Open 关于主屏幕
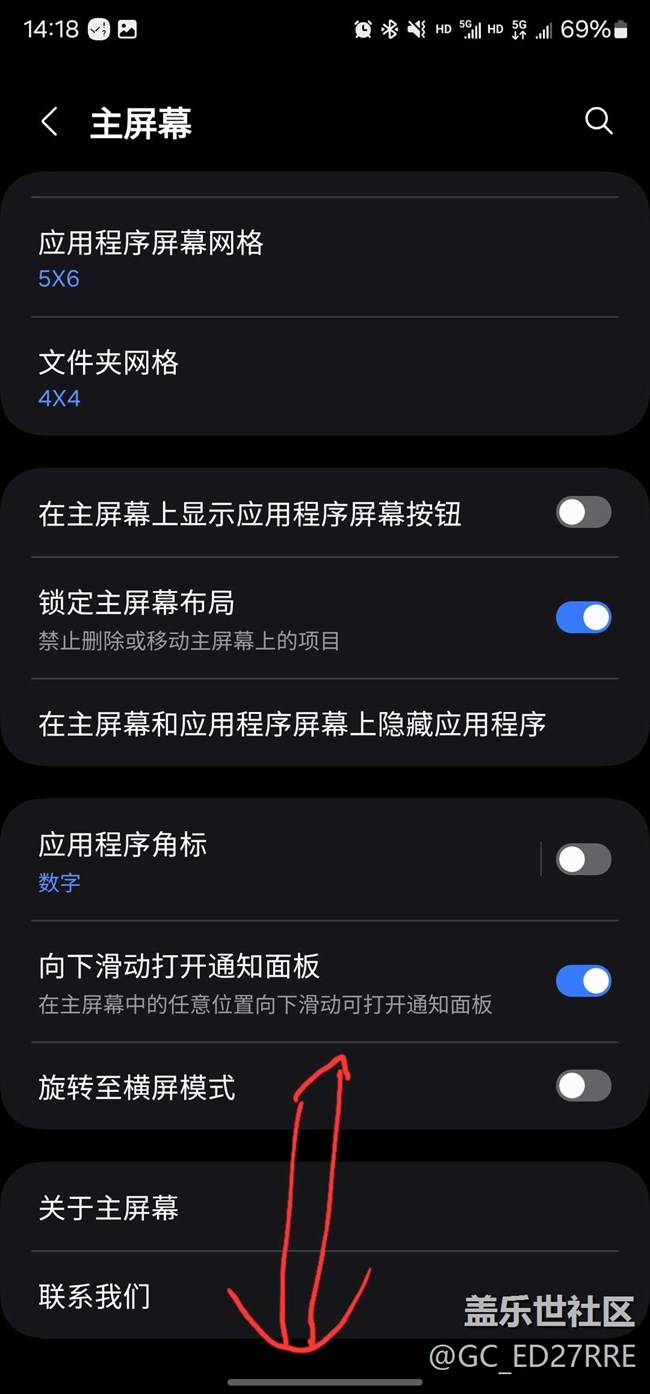The width and height of the screenshot is (650, 1394). pos(325,1207)
